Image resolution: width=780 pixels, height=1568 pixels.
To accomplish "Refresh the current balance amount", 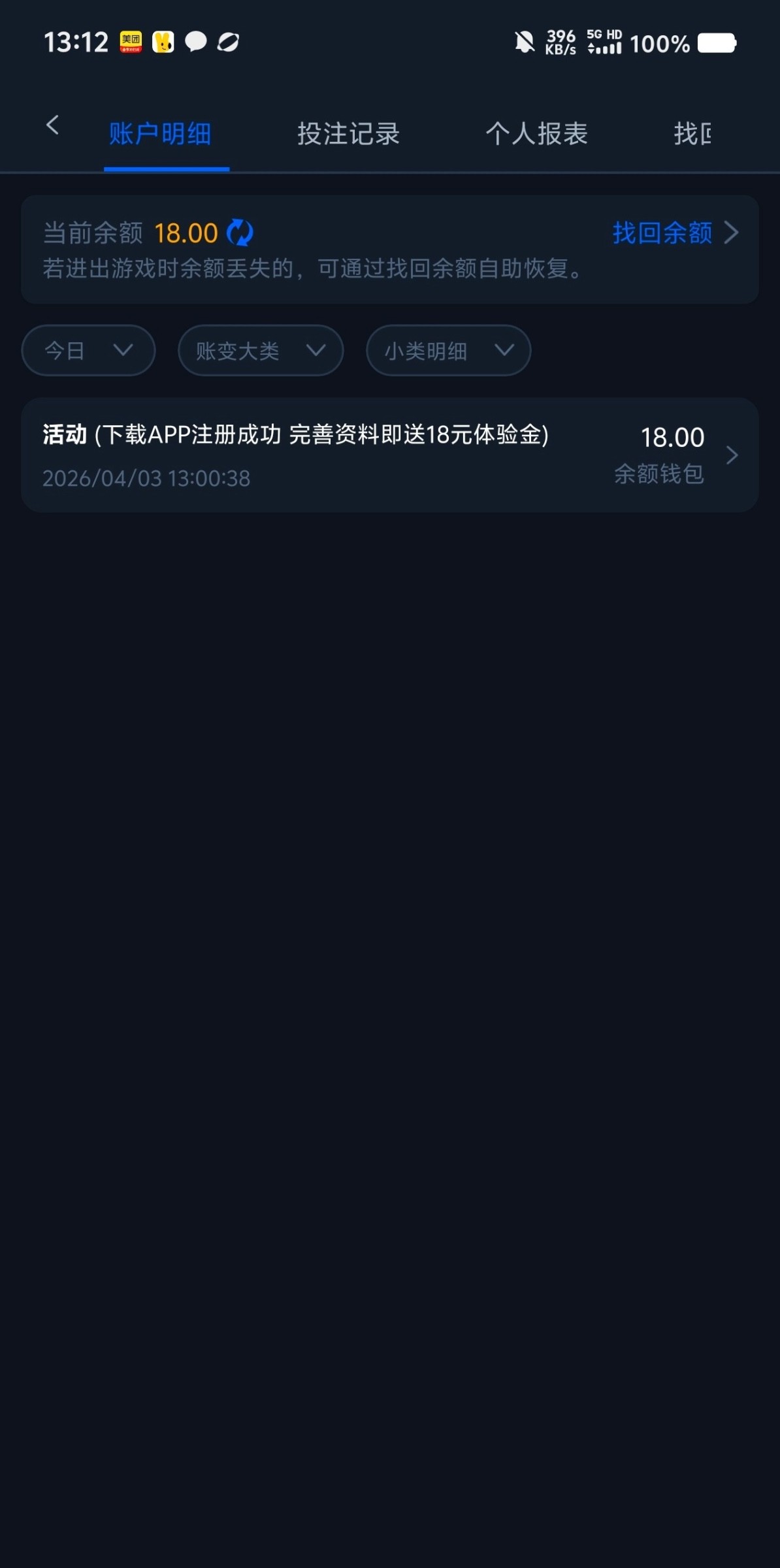I will click(240, 233).
